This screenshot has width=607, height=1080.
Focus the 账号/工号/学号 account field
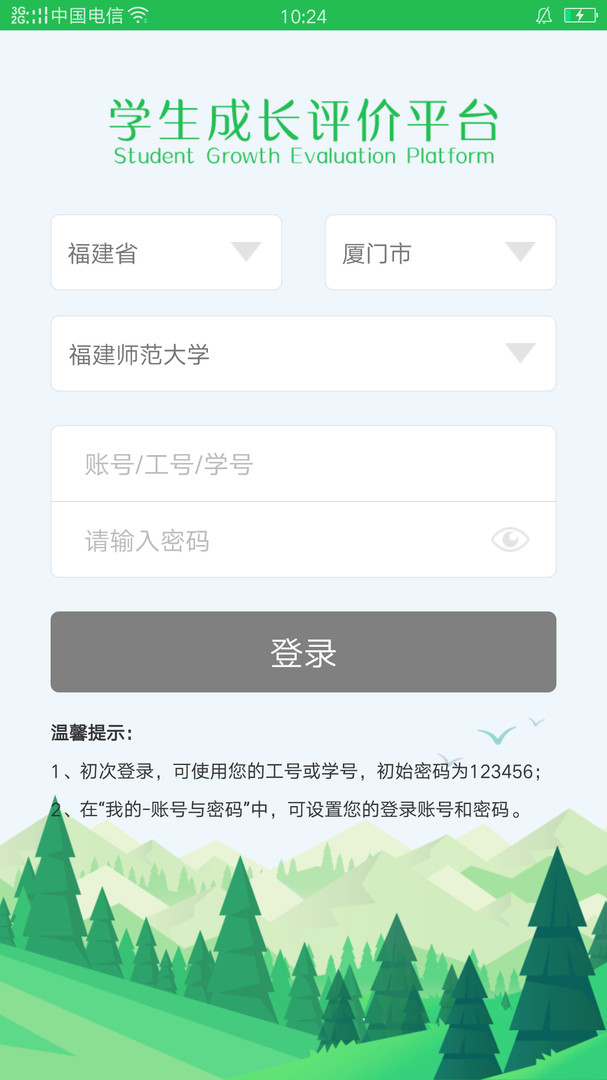click(303, 464)
